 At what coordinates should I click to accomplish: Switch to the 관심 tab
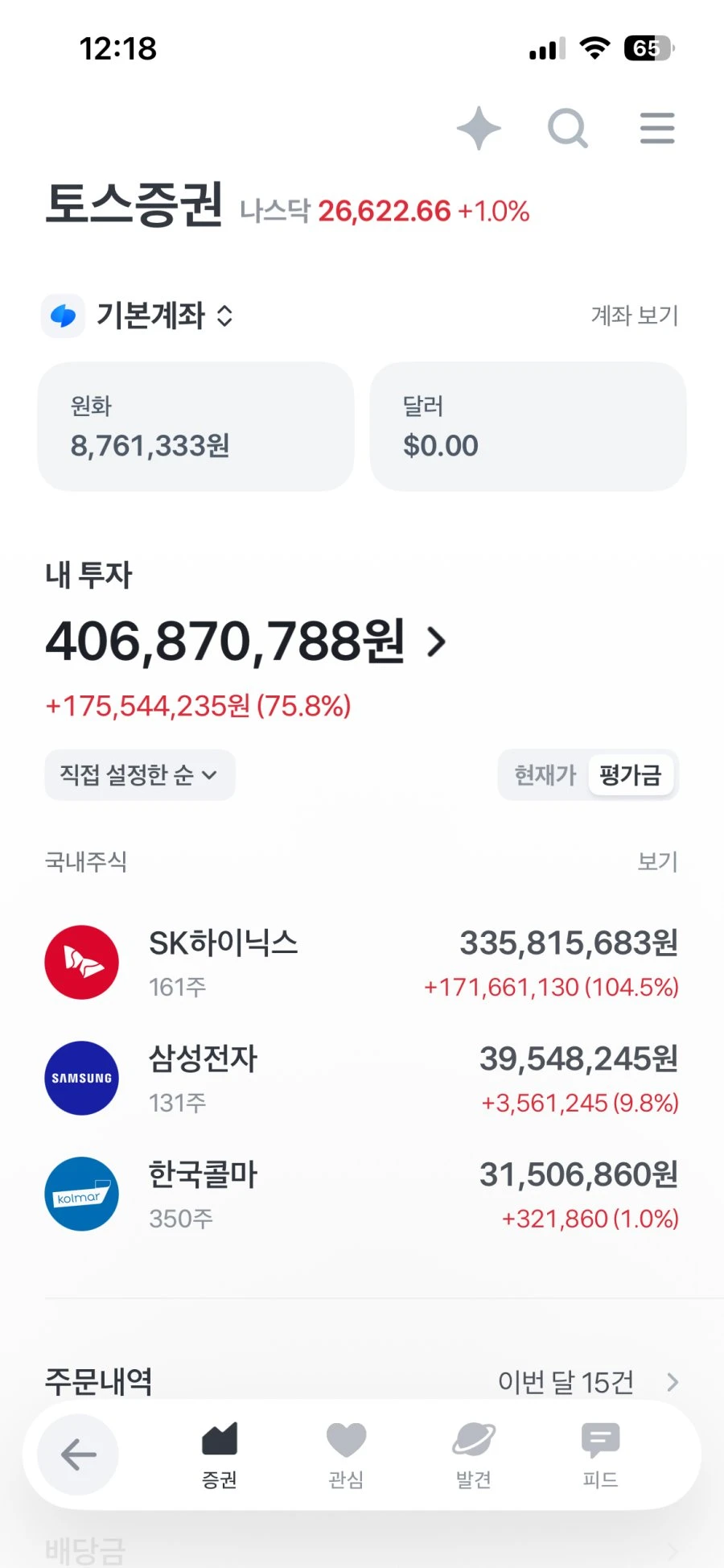pos(346,1455)
